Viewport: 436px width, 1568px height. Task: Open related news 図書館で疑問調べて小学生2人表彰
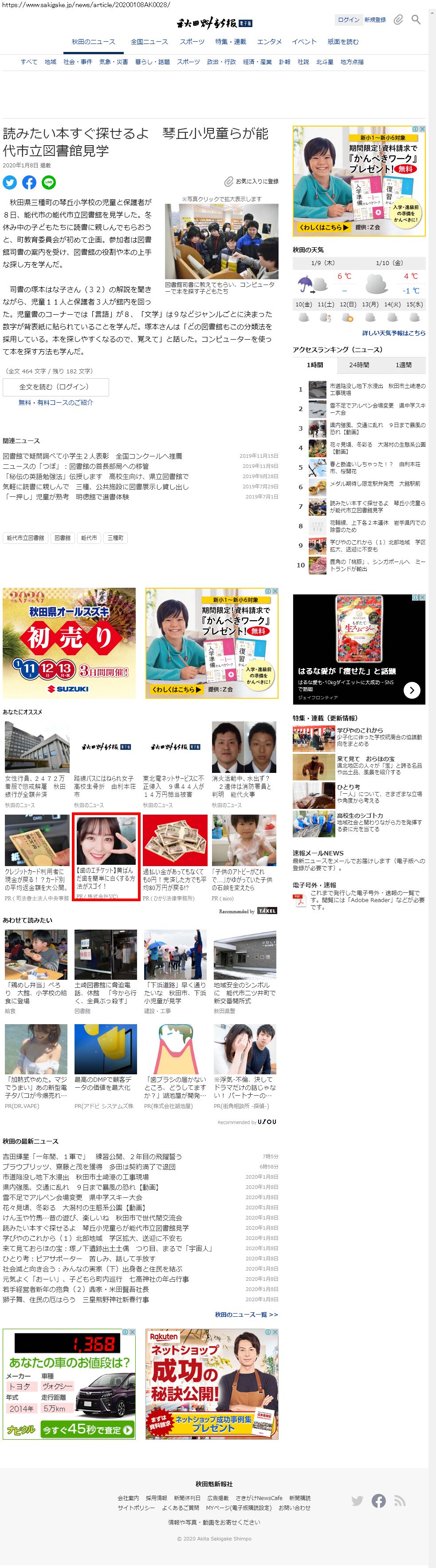[x=92, y=456]
